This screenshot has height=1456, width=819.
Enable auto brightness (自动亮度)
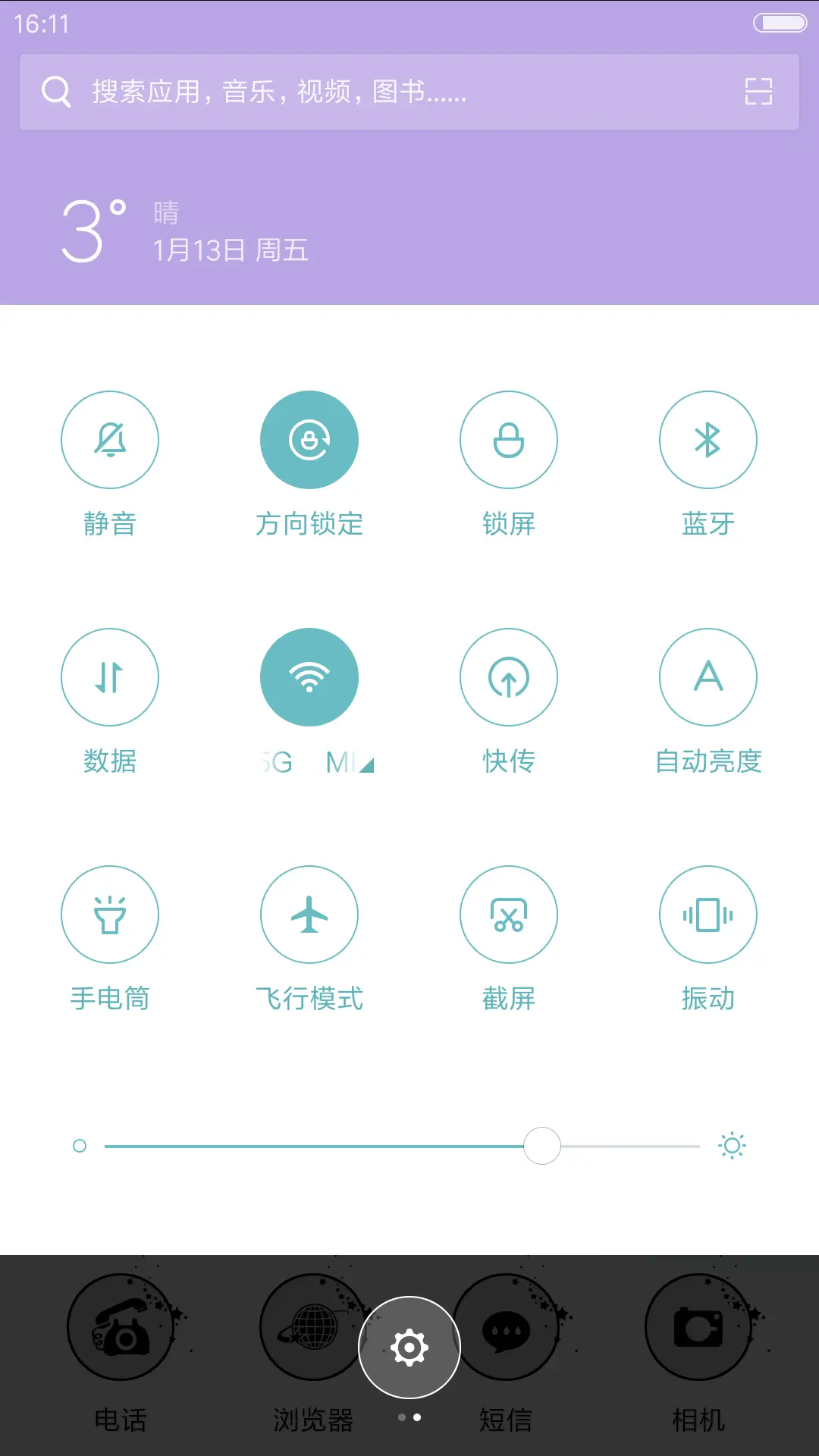[x=708, y=677]
